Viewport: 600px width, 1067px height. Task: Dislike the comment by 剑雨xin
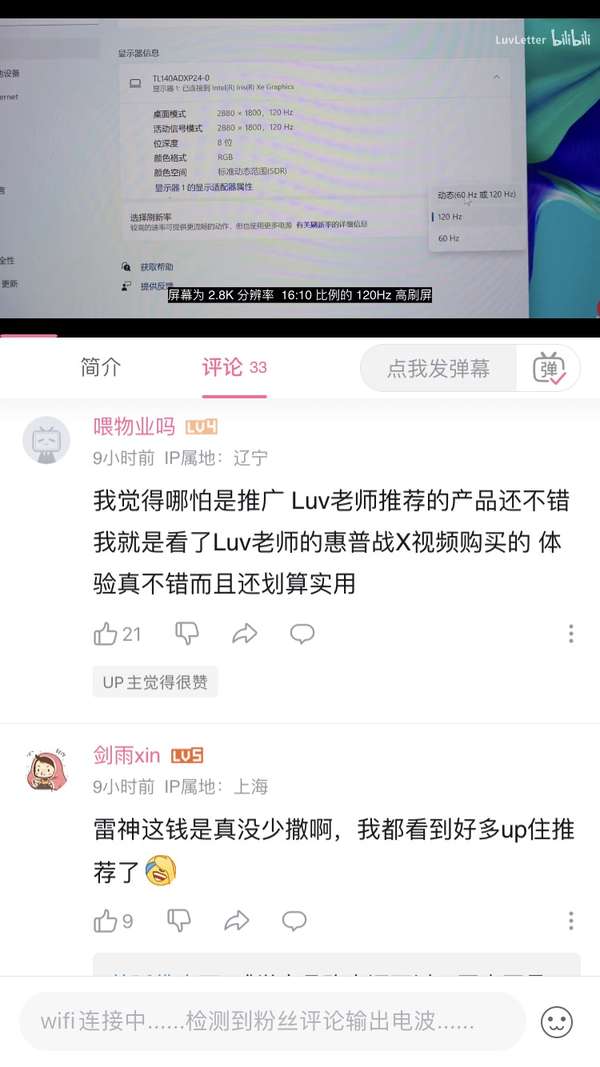(x=179, y=921)
